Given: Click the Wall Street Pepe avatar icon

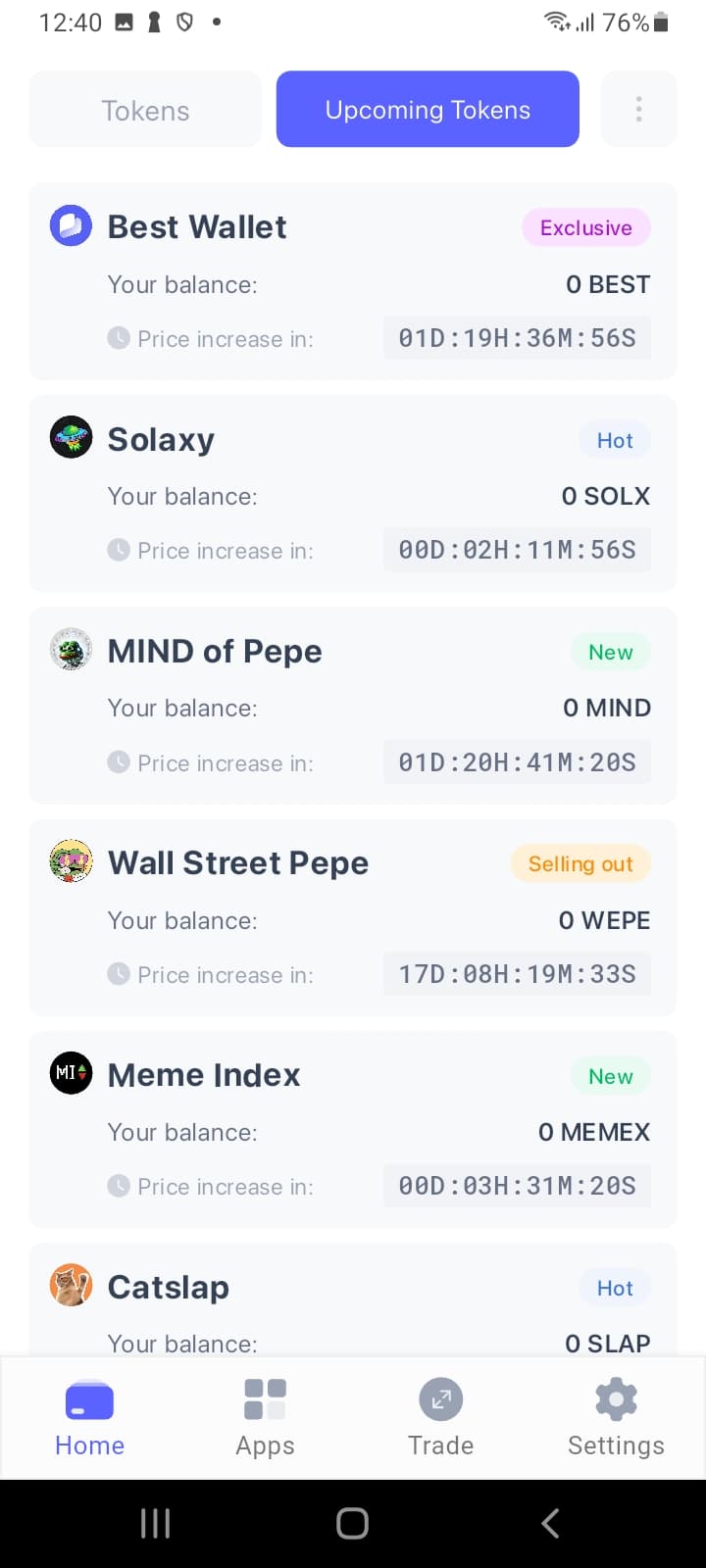Looking at the screenshot, I should tap(70, 861).
